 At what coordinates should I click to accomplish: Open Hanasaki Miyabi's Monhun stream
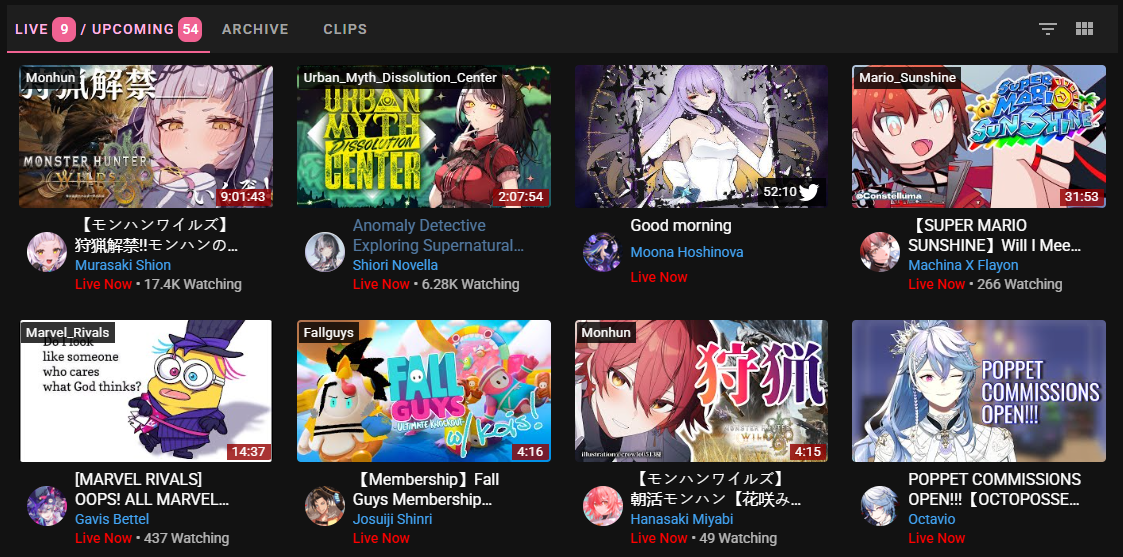pos(701,390)
